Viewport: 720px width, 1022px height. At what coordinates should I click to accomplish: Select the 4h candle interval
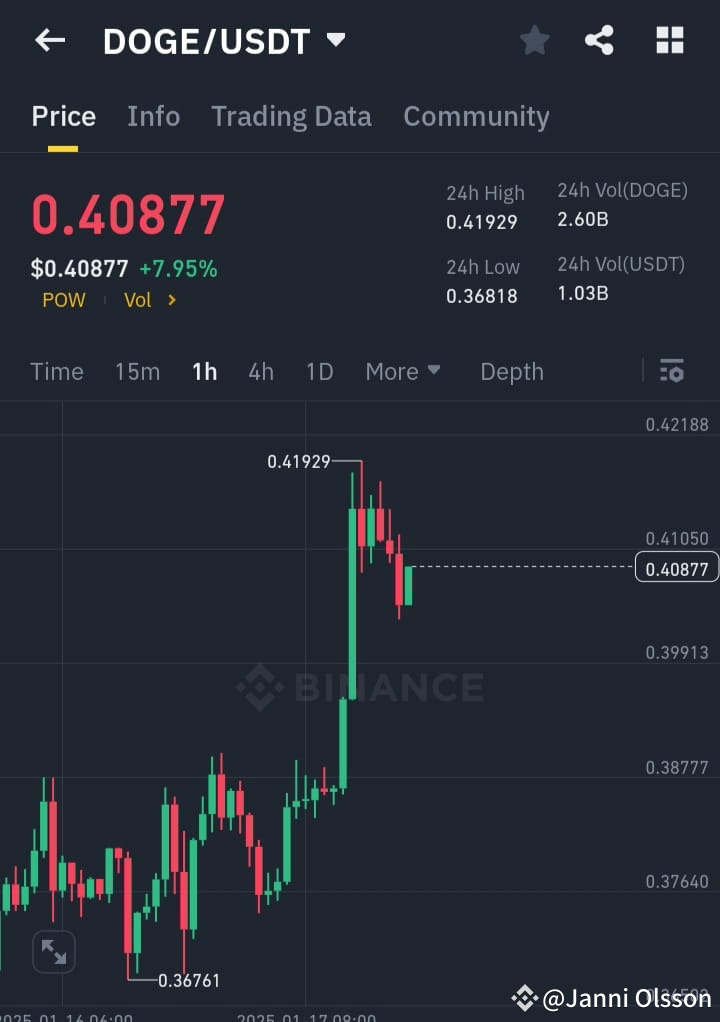click(x=261, y=371)
